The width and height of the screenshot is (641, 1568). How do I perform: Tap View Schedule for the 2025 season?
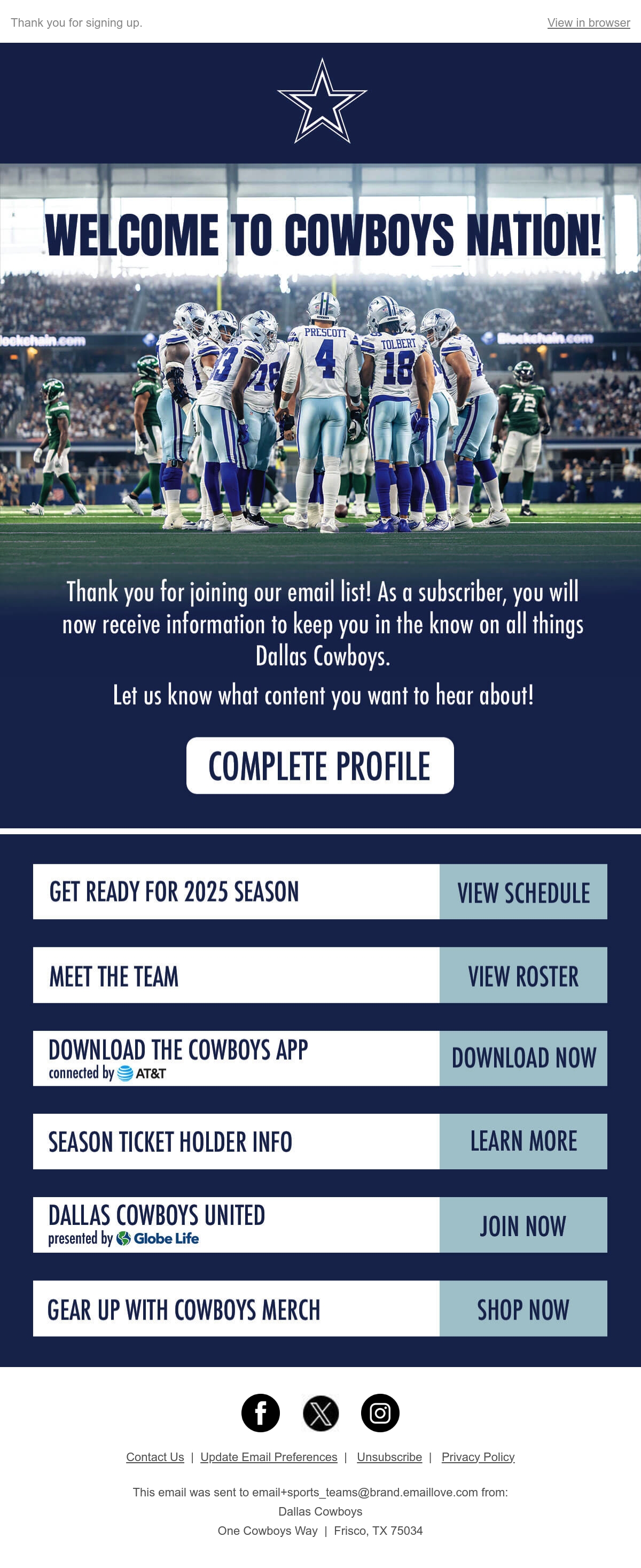(523, 892)
